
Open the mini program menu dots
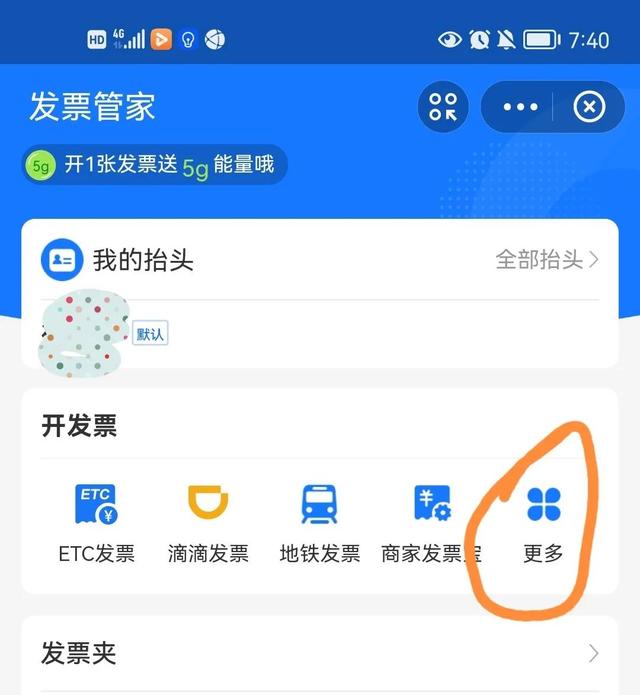520,107
